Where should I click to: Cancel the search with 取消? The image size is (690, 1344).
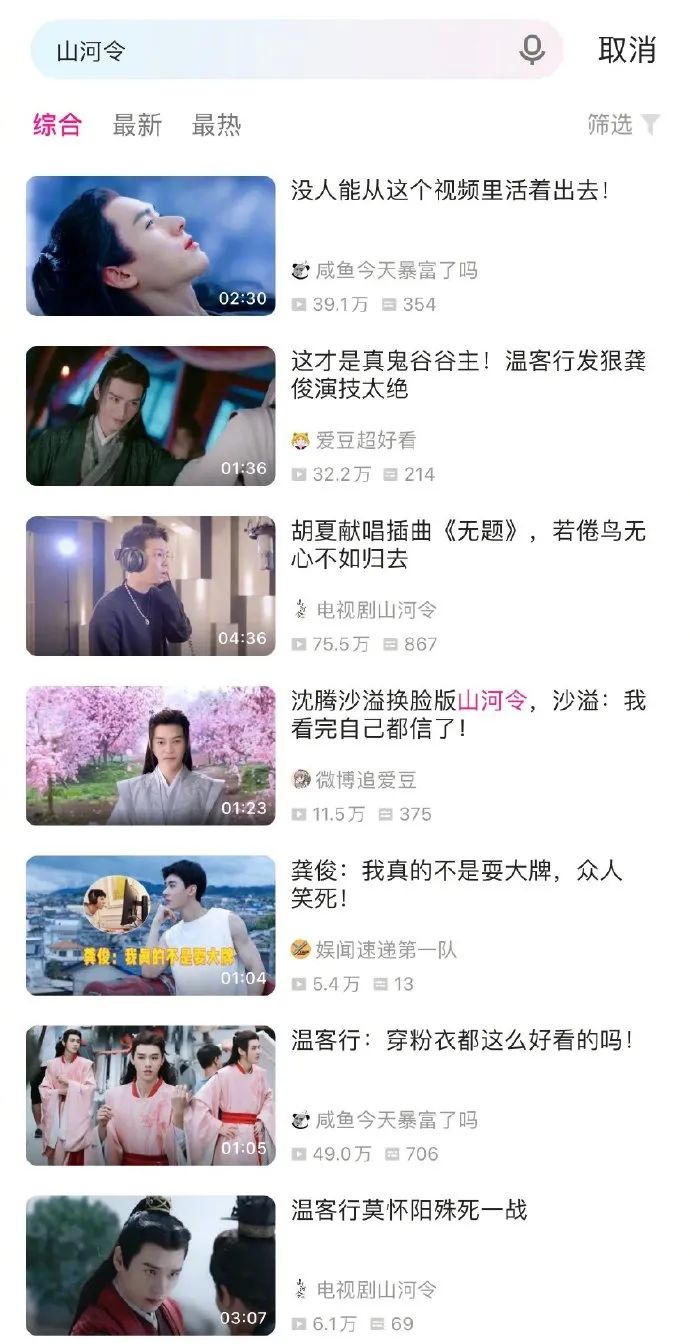627,50
